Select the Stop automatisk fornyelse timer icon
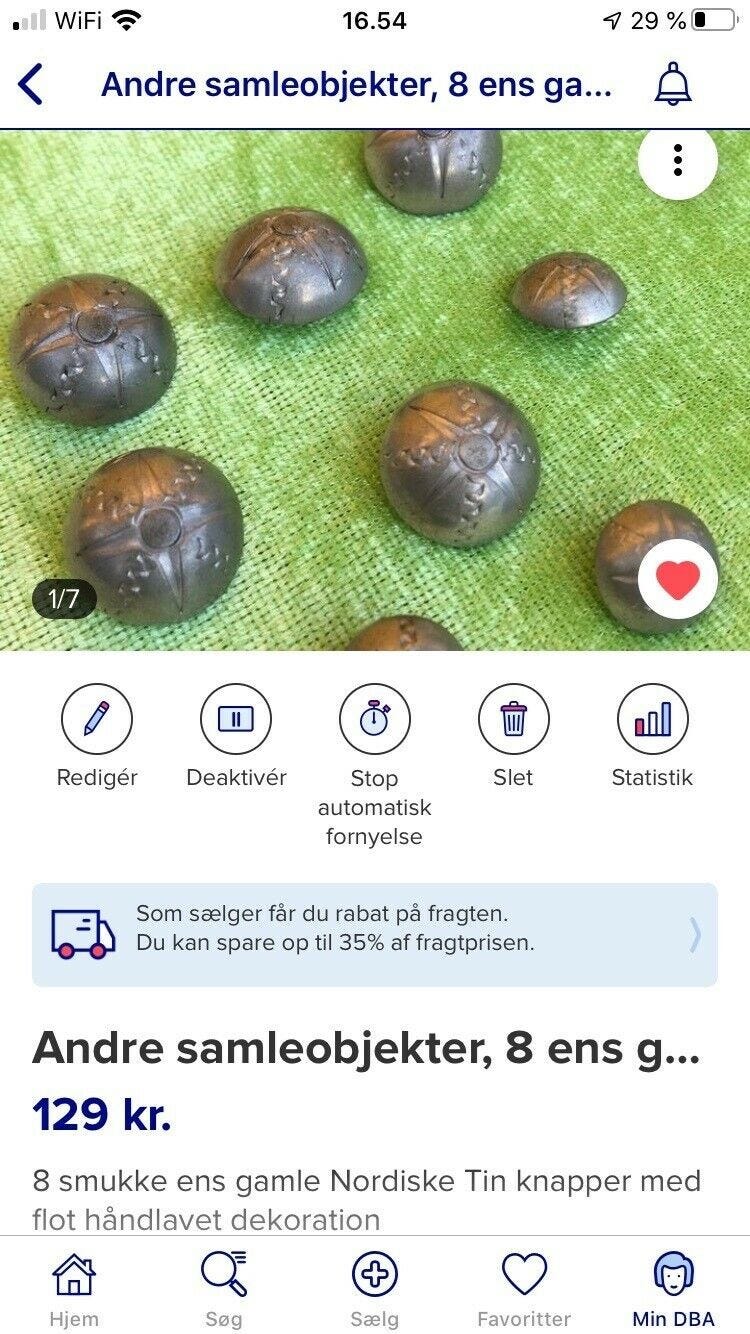750x1334 pixels. pyautogui.click(x=374, y=718)
